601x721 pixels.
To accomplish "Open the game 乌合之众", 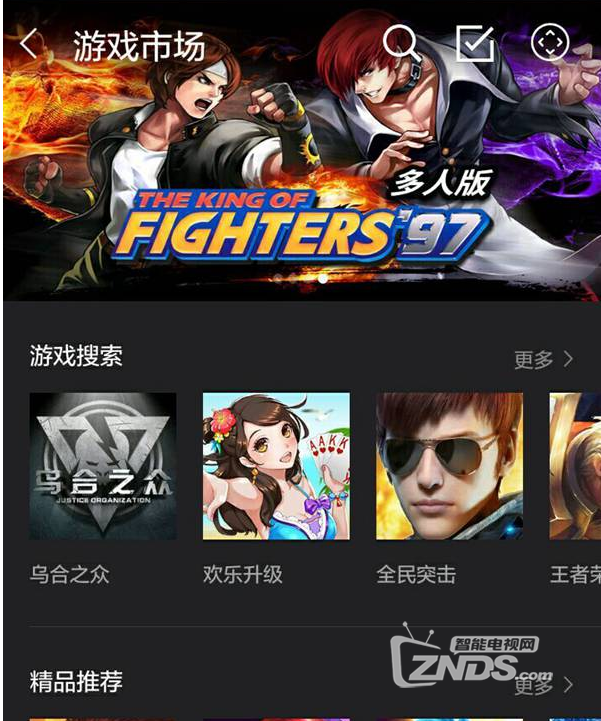I will 103,466.
